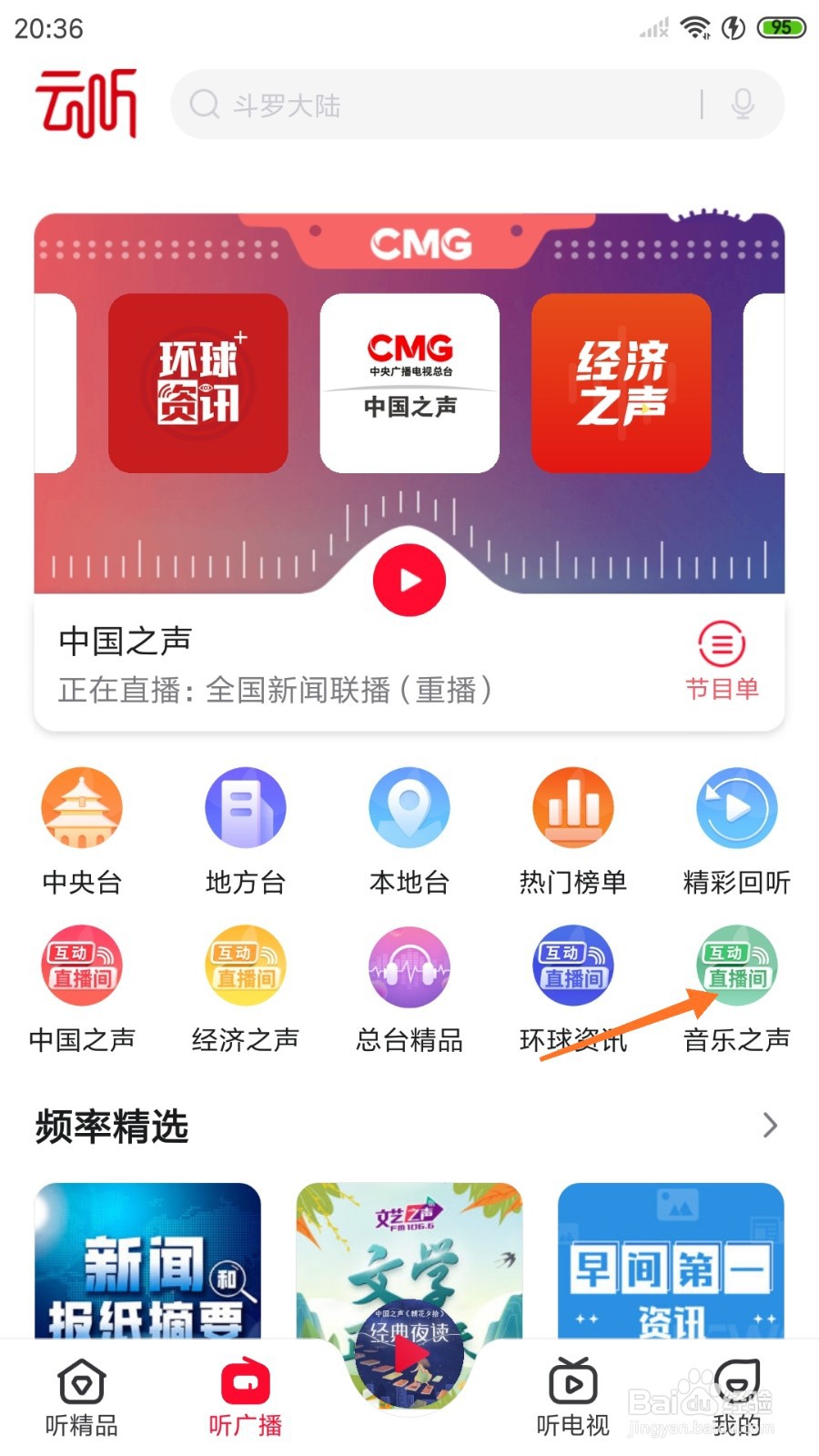Open the 节目单 program schedule
The height and width of the screenshot is (1456, 819).
(722, 660)
